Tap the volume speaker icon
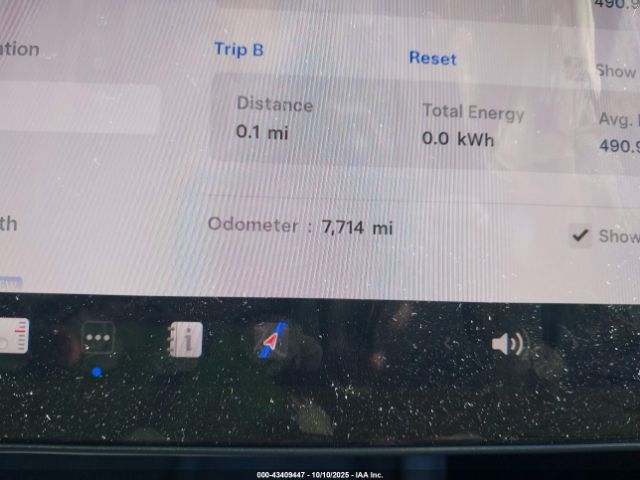640x480 pixels. tap(507, 345)
